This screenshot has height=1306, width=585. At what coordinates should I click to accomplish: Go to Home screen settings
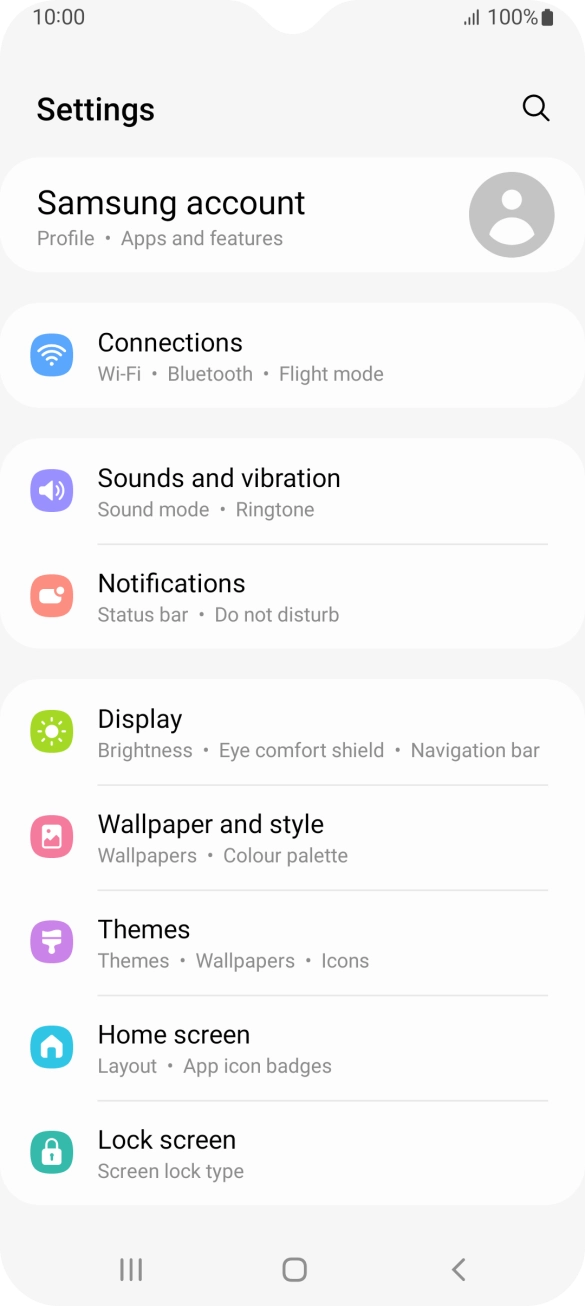tap(292, 1049)
